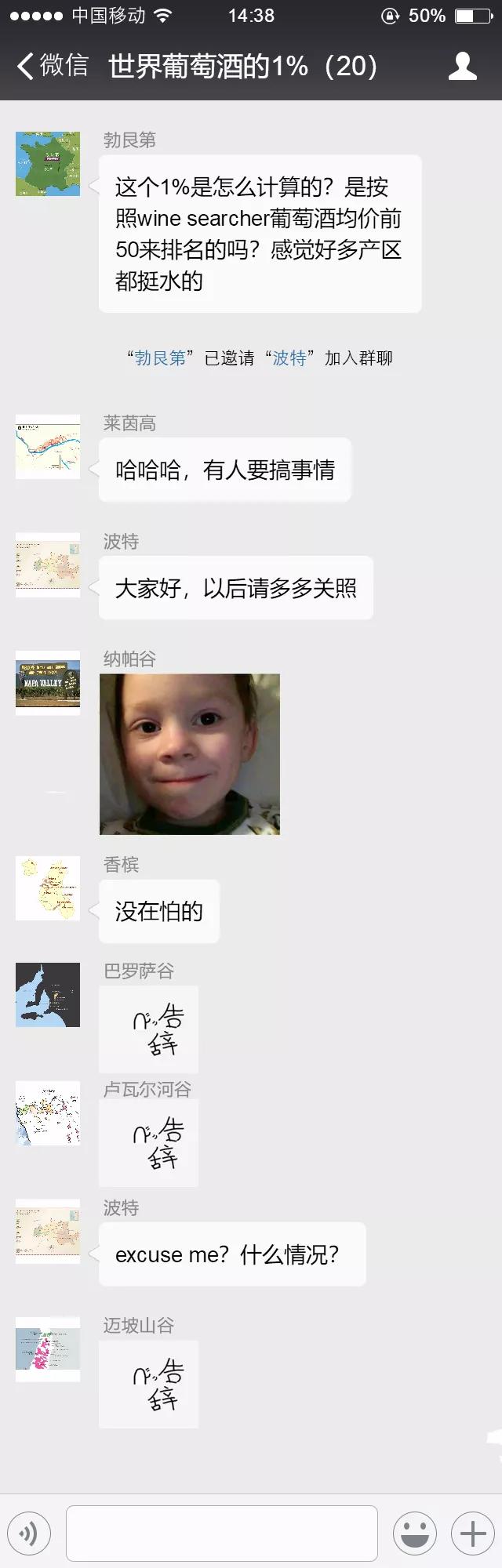Tap 莱茵高's avatar

coord(48,447)
